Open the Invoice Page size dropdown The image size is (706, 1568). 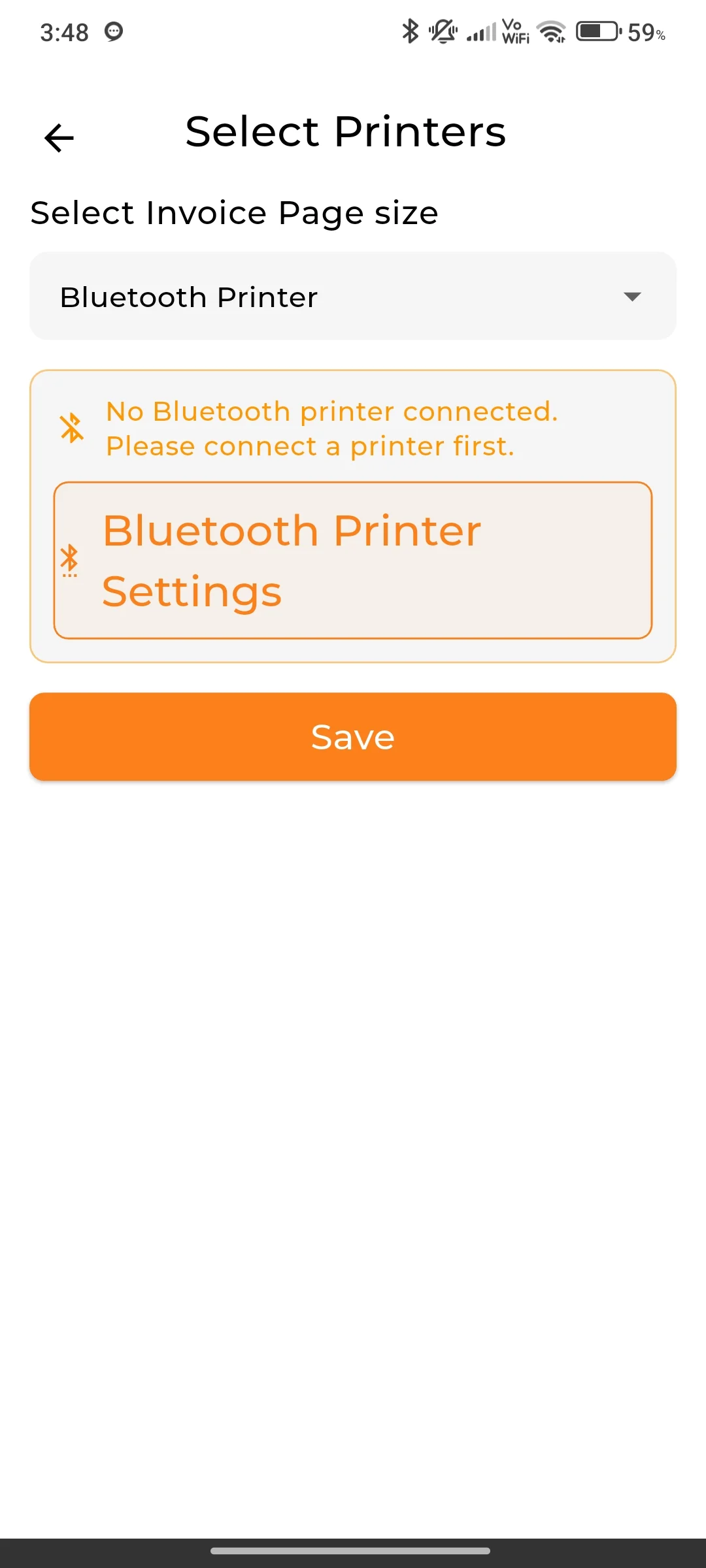click(x=352, y=296)
